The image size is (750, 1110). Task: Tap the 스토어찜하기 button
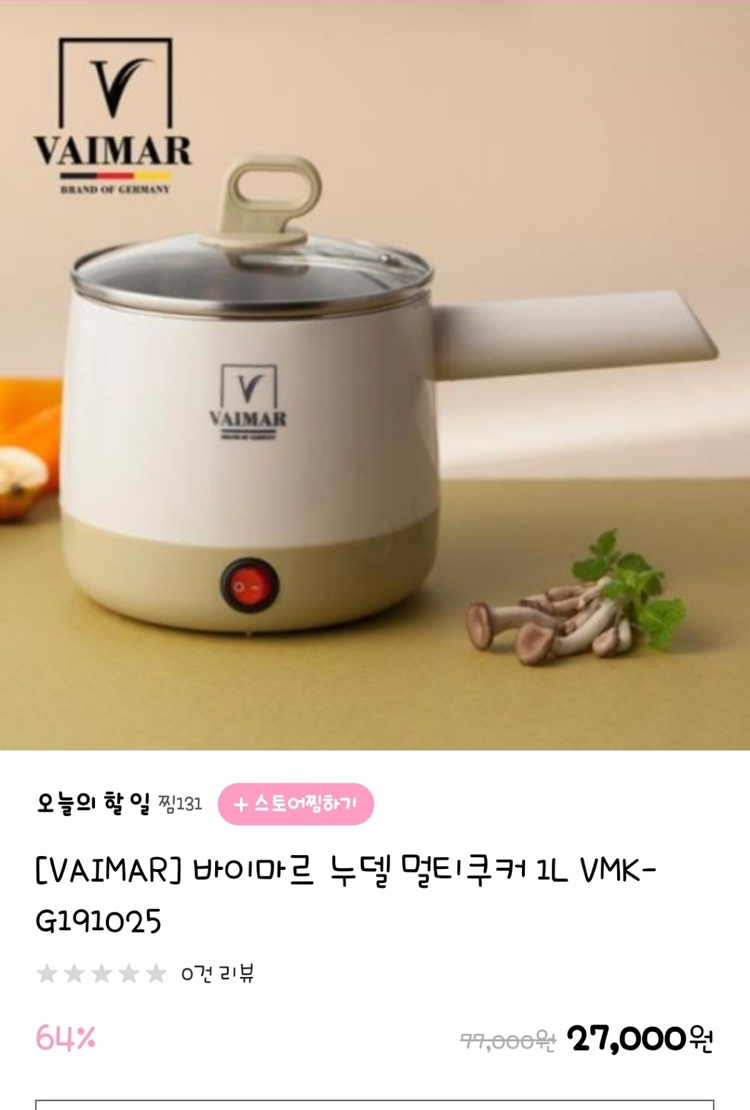295,804
